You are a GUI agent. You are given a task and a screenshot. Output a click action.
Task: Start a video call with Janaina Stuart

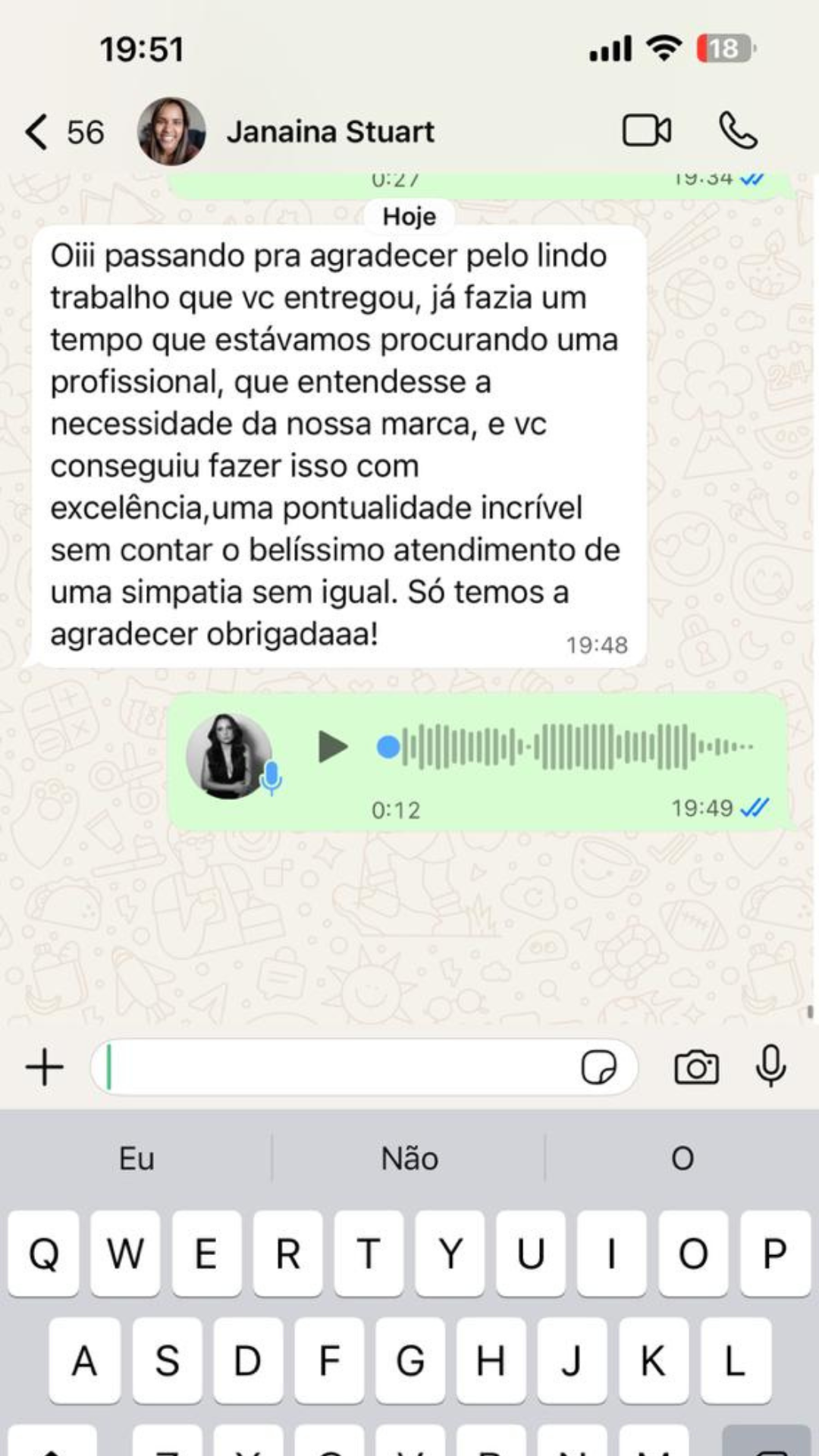coord(646,130)
